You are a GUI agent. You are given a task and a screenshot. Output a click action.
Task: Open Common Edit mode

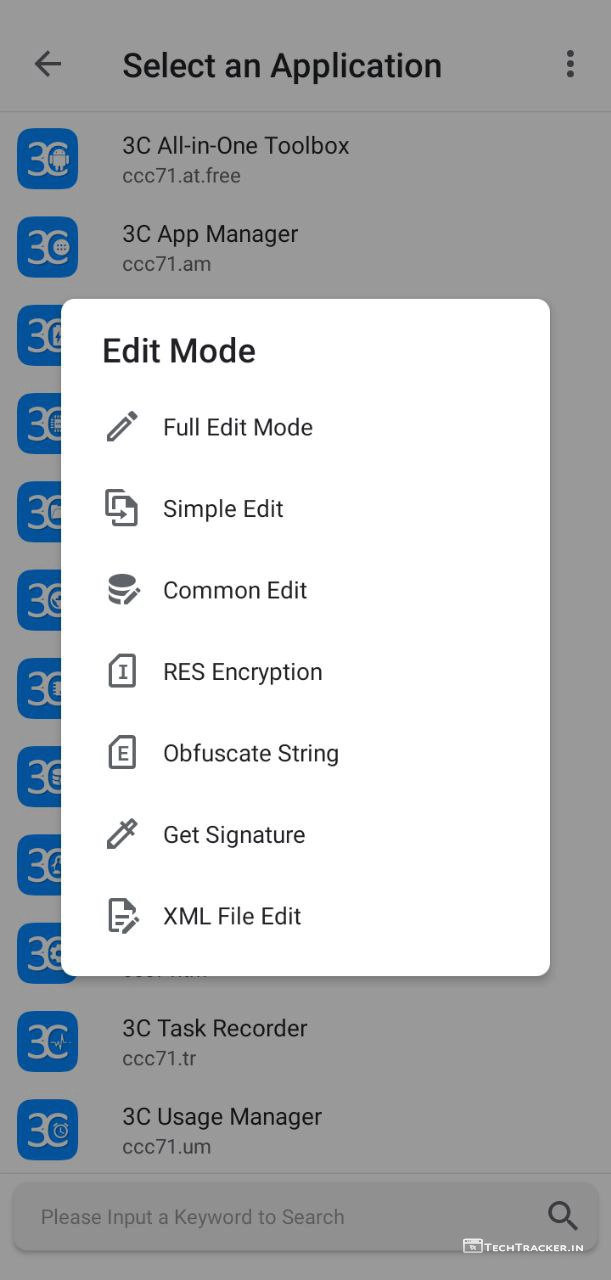(x=235, y=590)
